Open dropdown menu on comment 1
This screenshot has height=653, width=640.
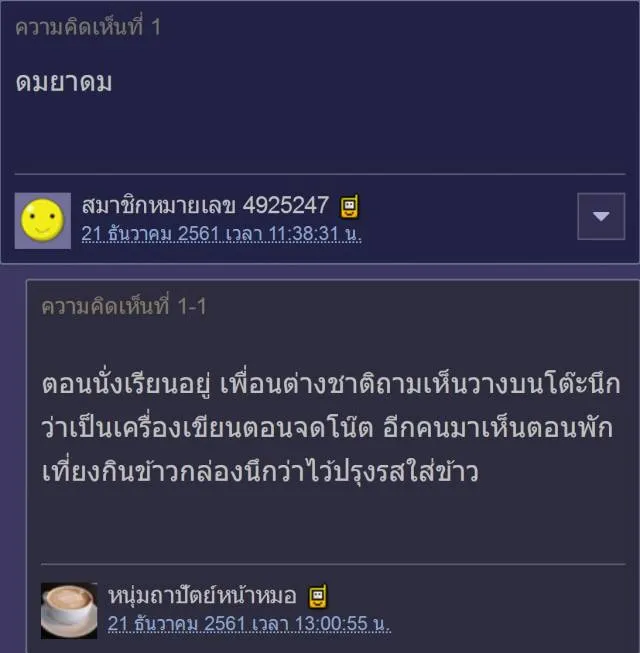pos(601,216)
